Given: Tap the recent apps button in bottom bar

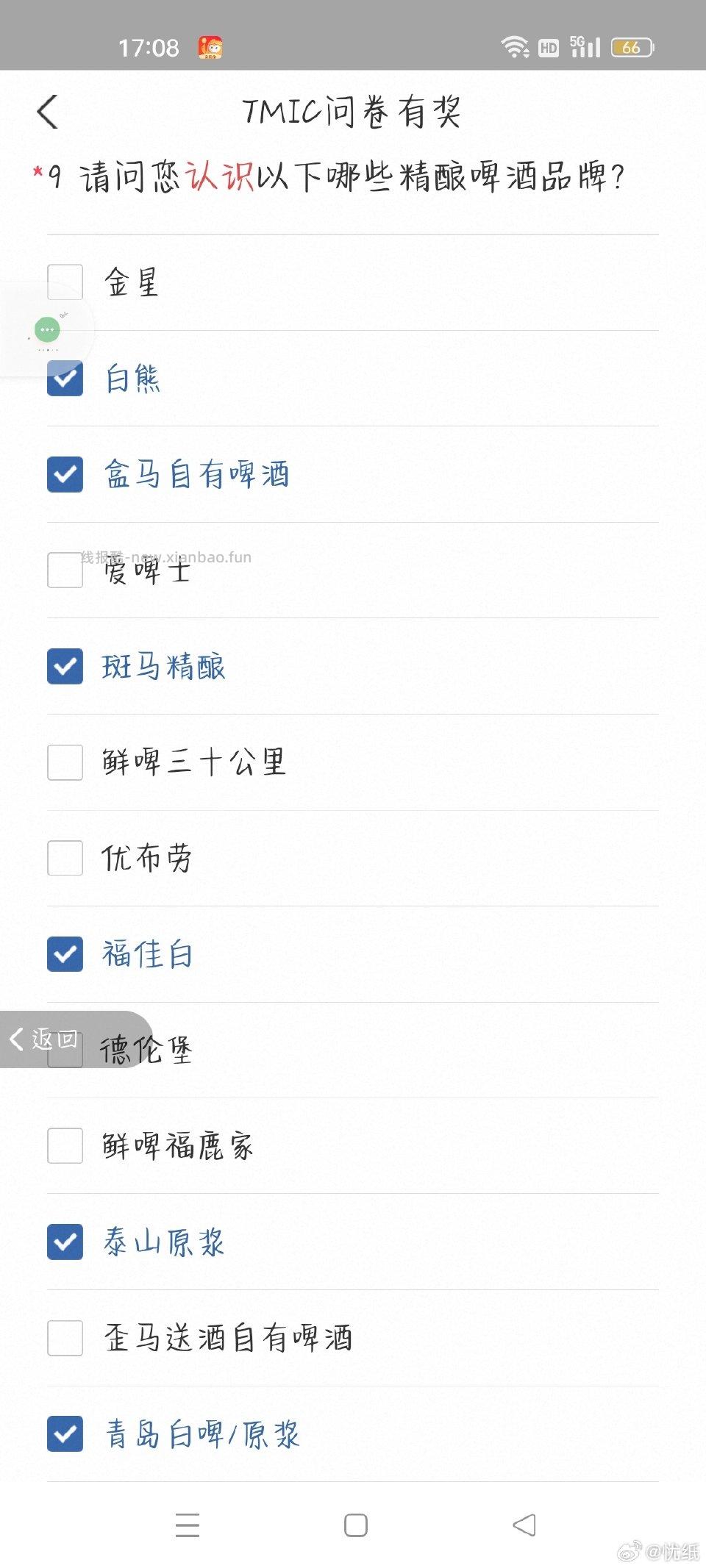Looking at the screenshot, I should click(188, 1526).
